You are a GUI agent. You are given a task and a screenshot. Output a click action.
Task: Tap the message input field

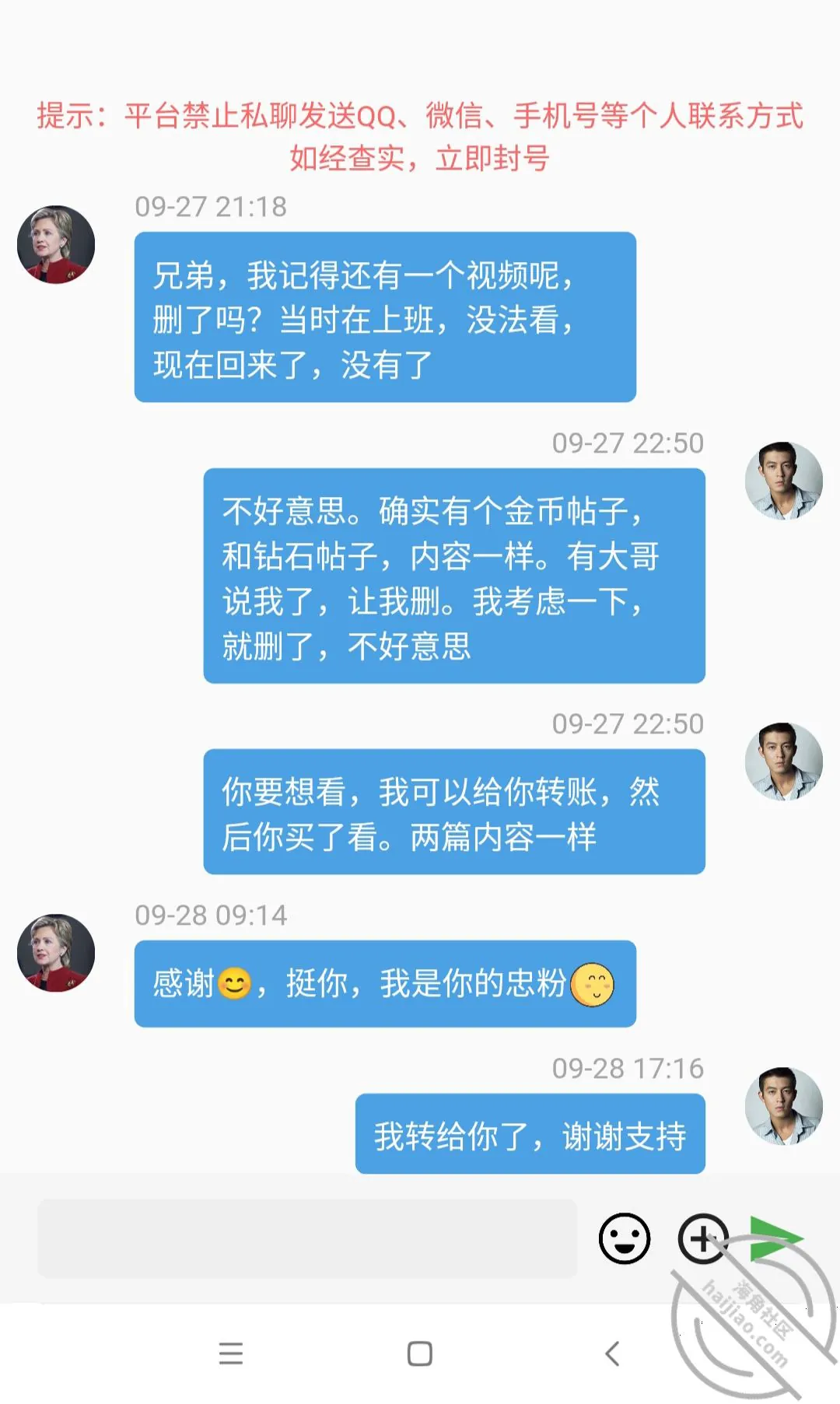[307, 1238]
